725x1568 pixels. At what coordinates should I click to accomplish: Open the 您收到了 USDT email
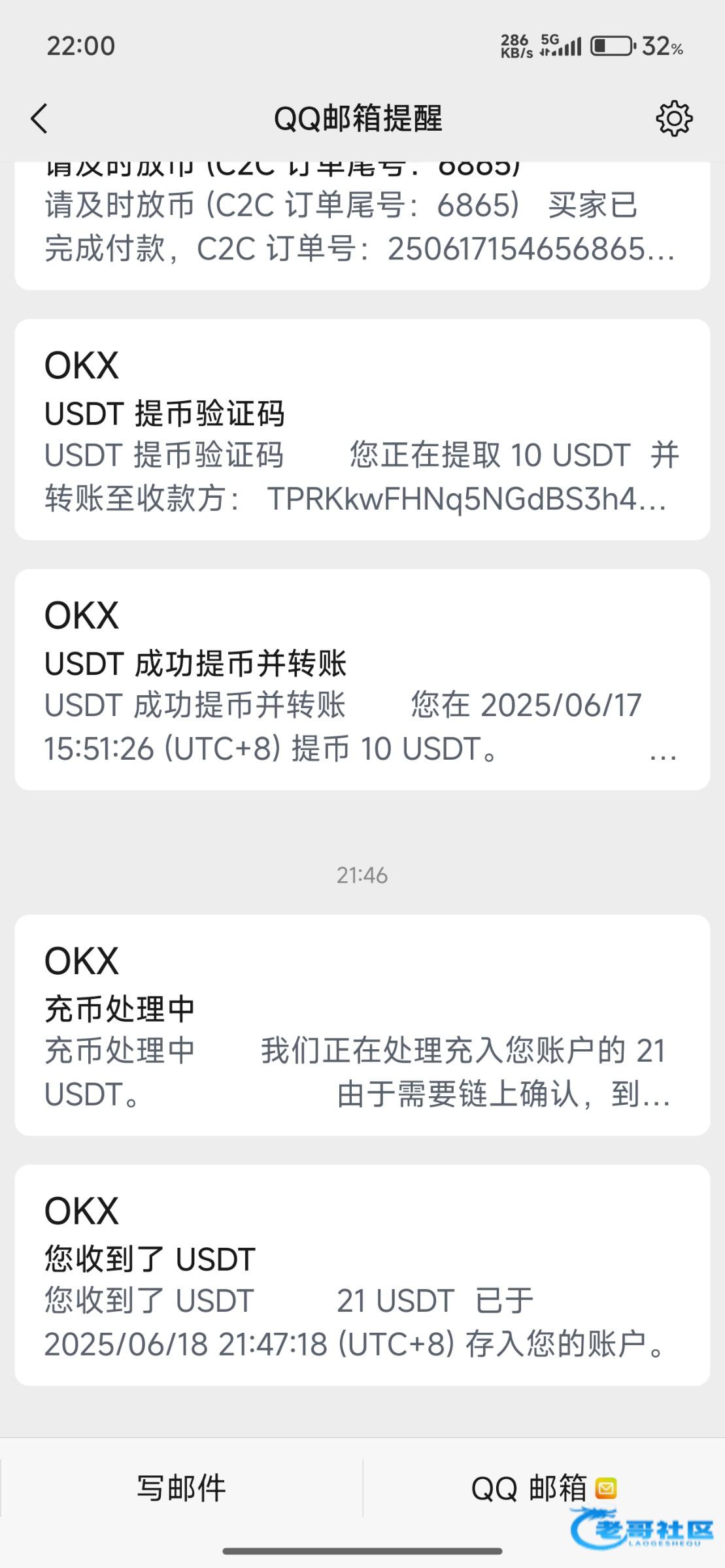click(362, 1275)
